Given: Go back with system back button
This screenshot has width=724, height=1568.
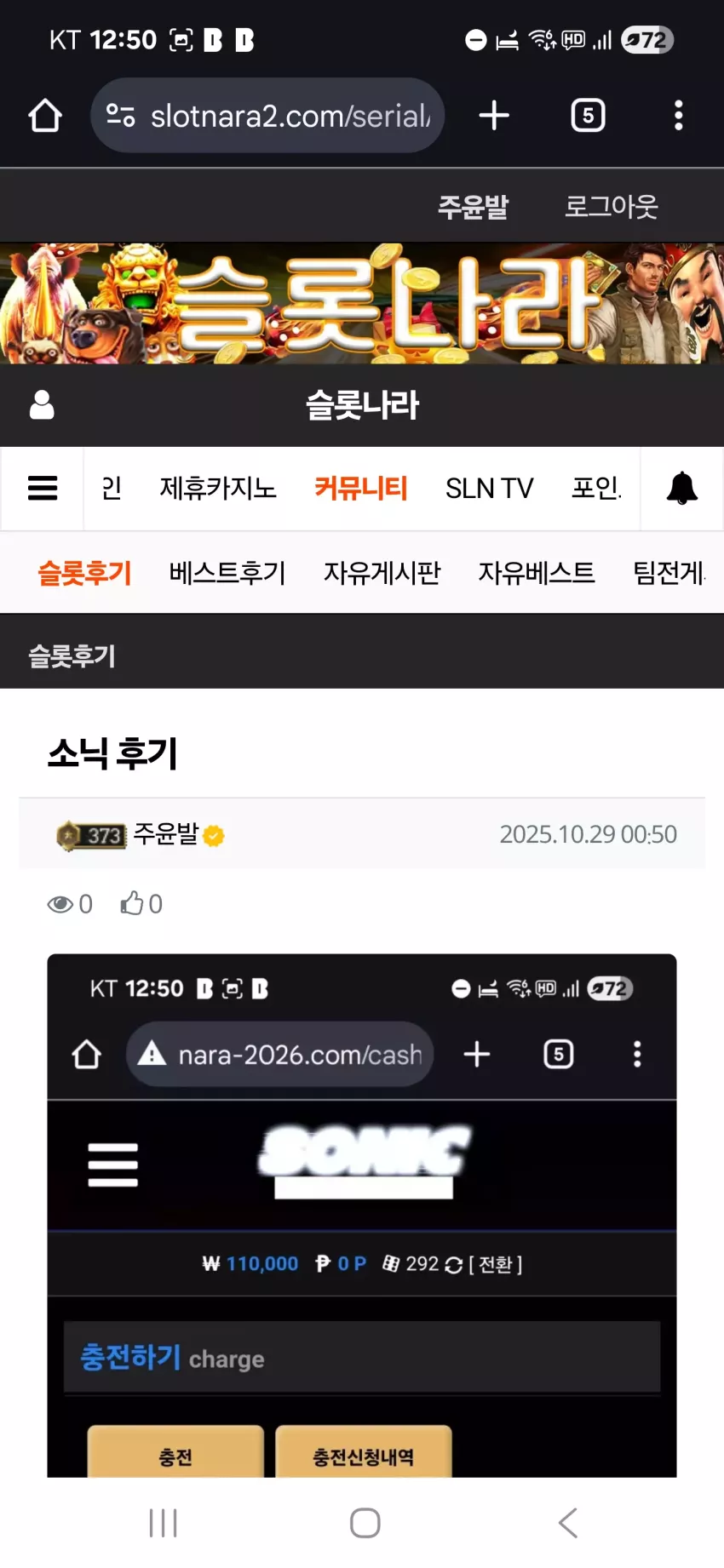Looking at the screenshot, I should point(567,1523).
